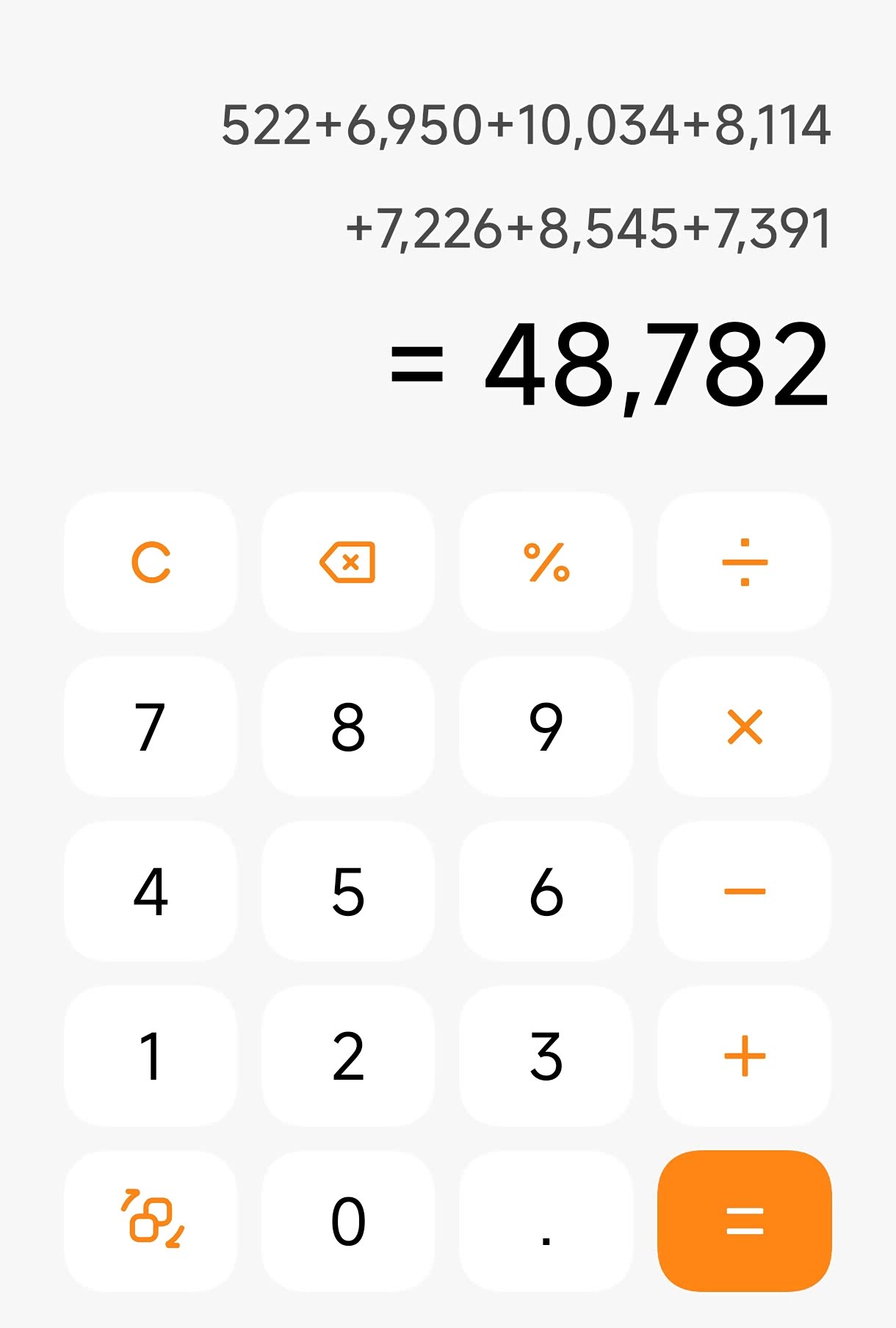Delete the last digit with backspace

[348, 563]
